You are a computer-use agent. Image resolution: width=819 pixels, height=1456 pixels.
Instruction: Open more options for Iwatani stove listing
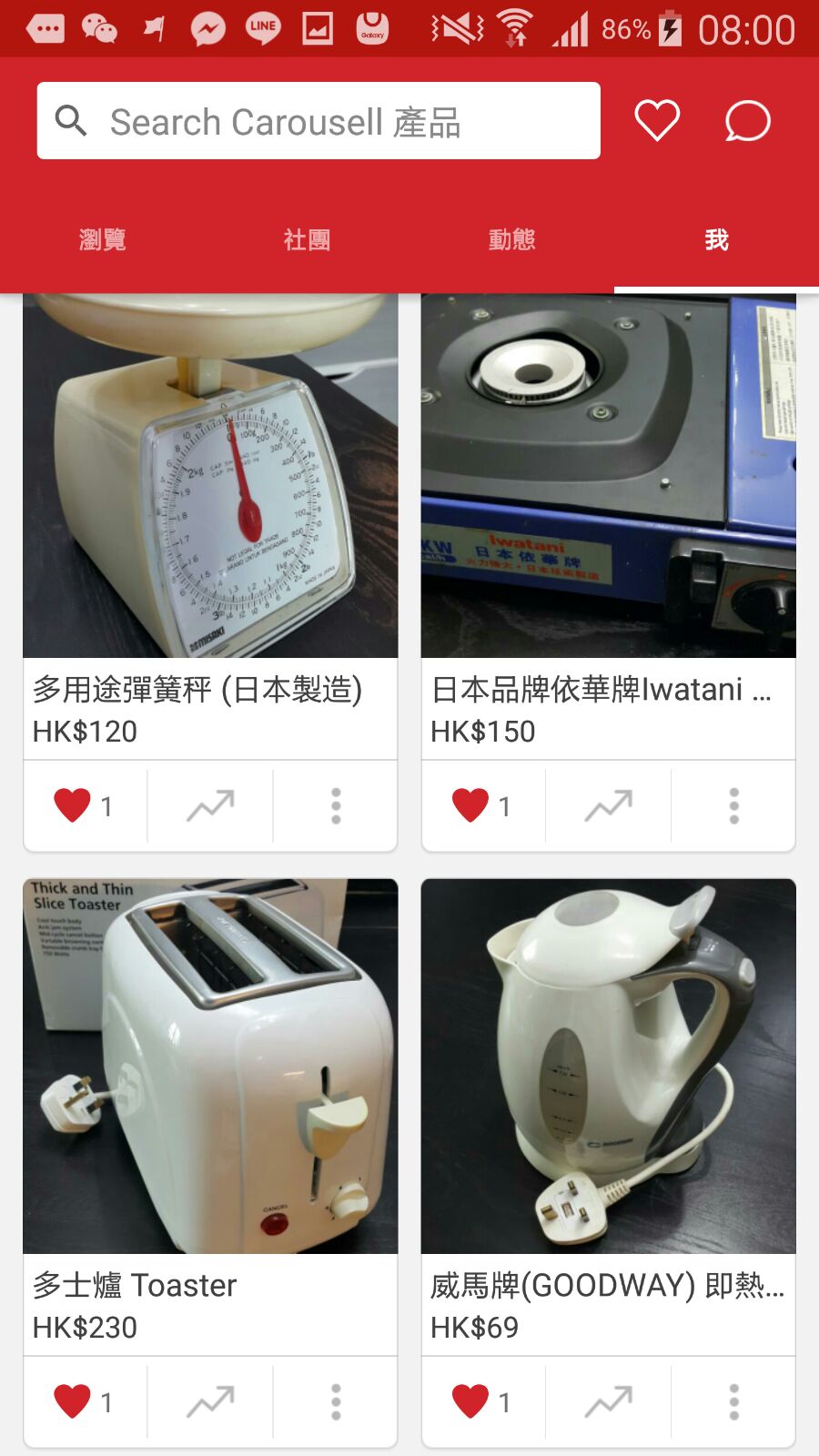(x=733, y=805)
